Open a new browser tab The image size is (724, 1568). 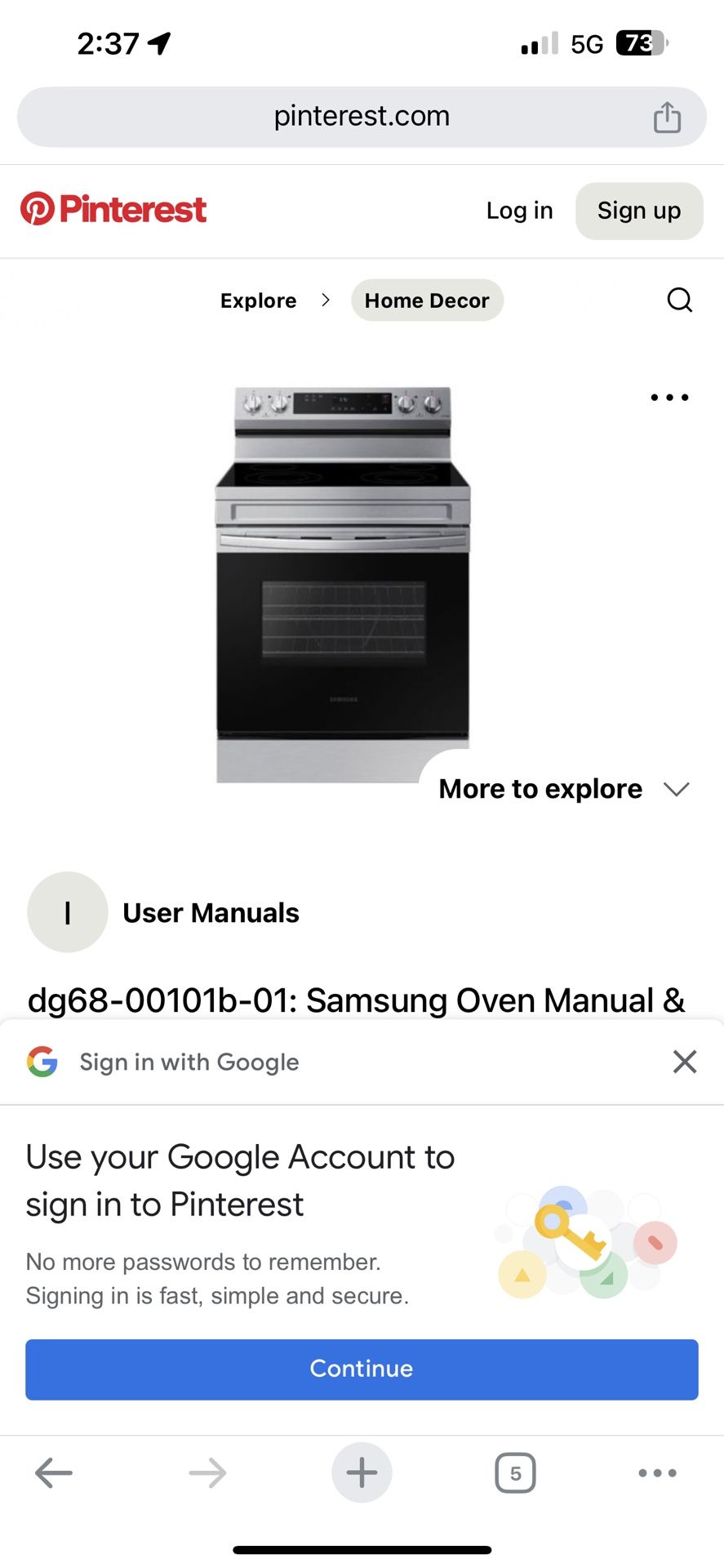(x=362, y=1473)
